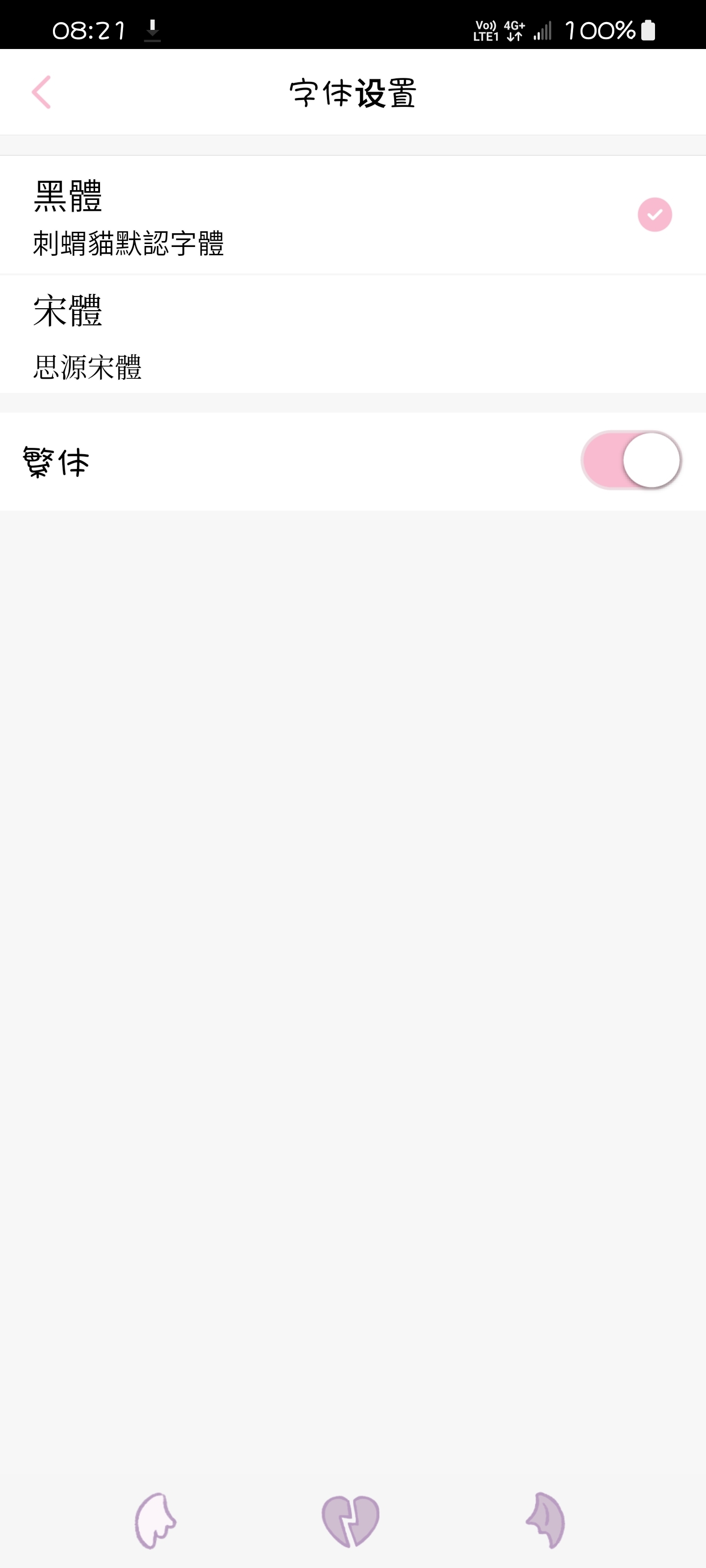This screenshot has width=706, height=1568.
Task: Select the 黑體 font option
Action: 352,216
